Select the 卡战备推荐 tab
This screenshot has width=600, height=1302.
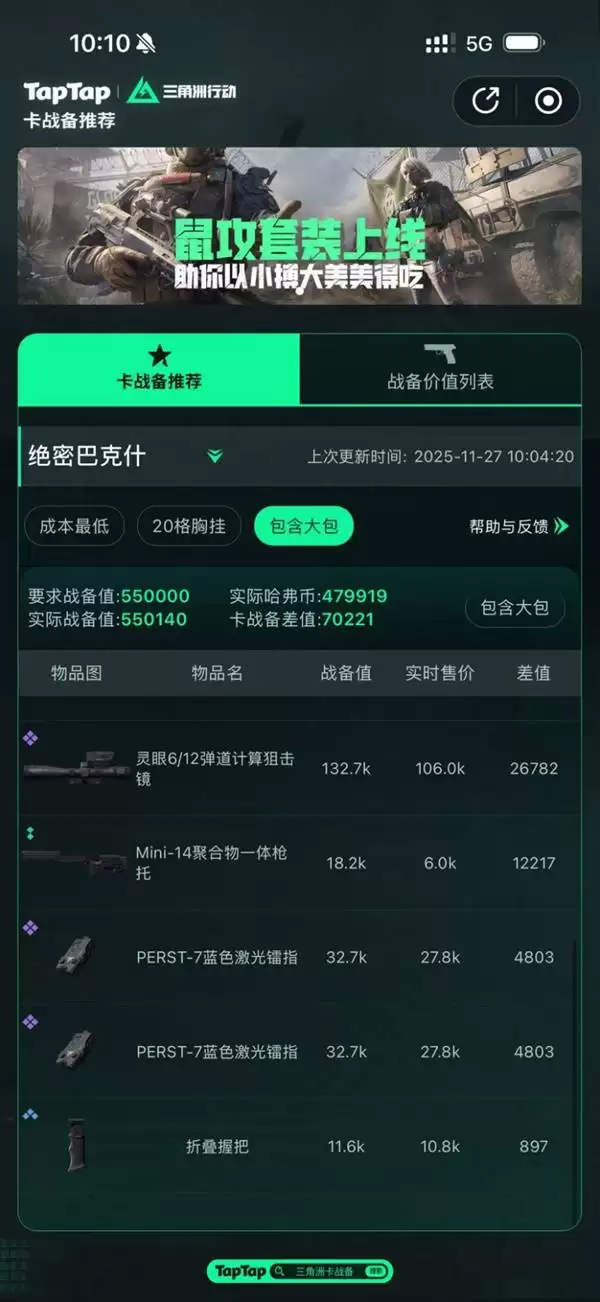pyautogui.click(x=159, y=369)
